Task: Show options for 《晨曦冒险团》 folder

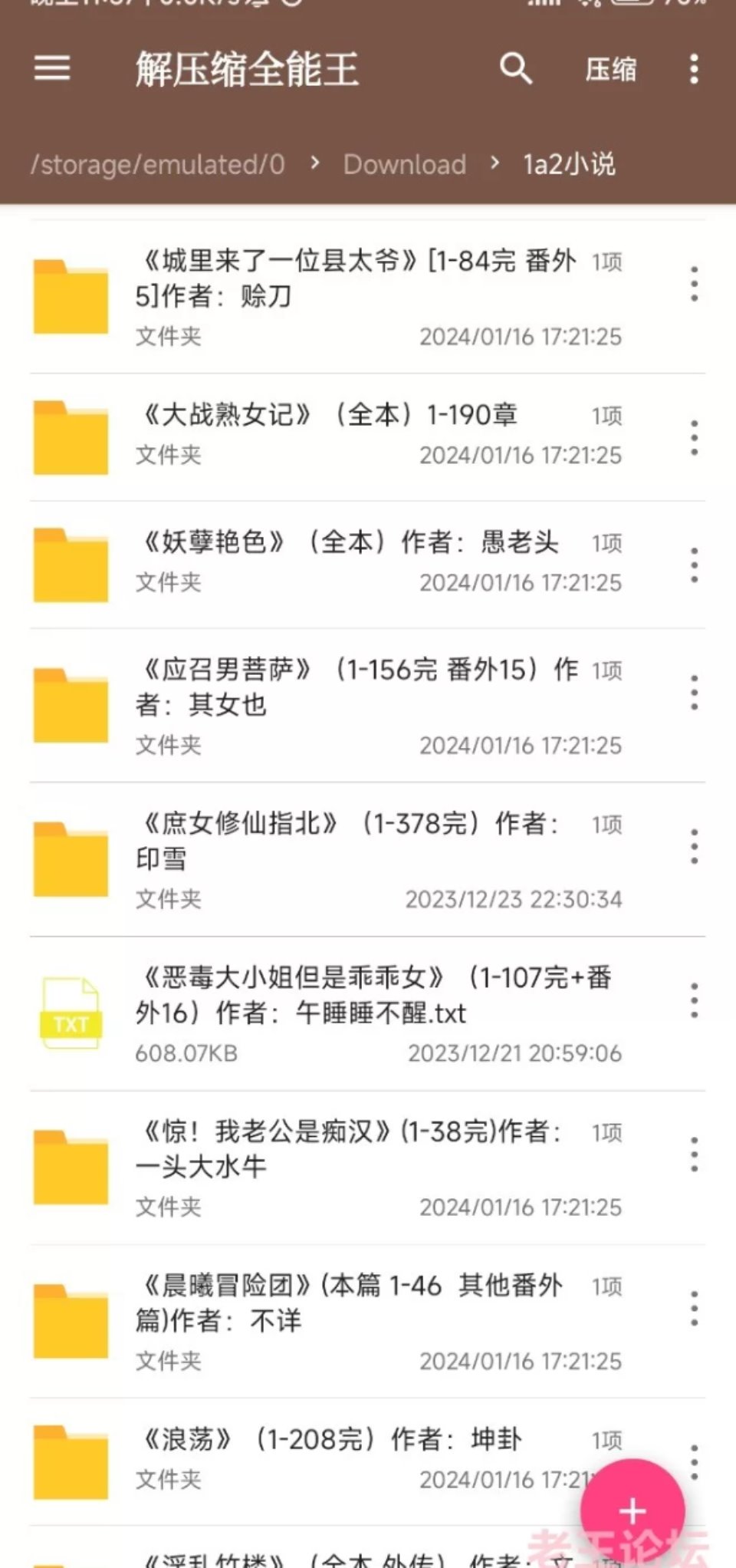Action: [694, 1309]
